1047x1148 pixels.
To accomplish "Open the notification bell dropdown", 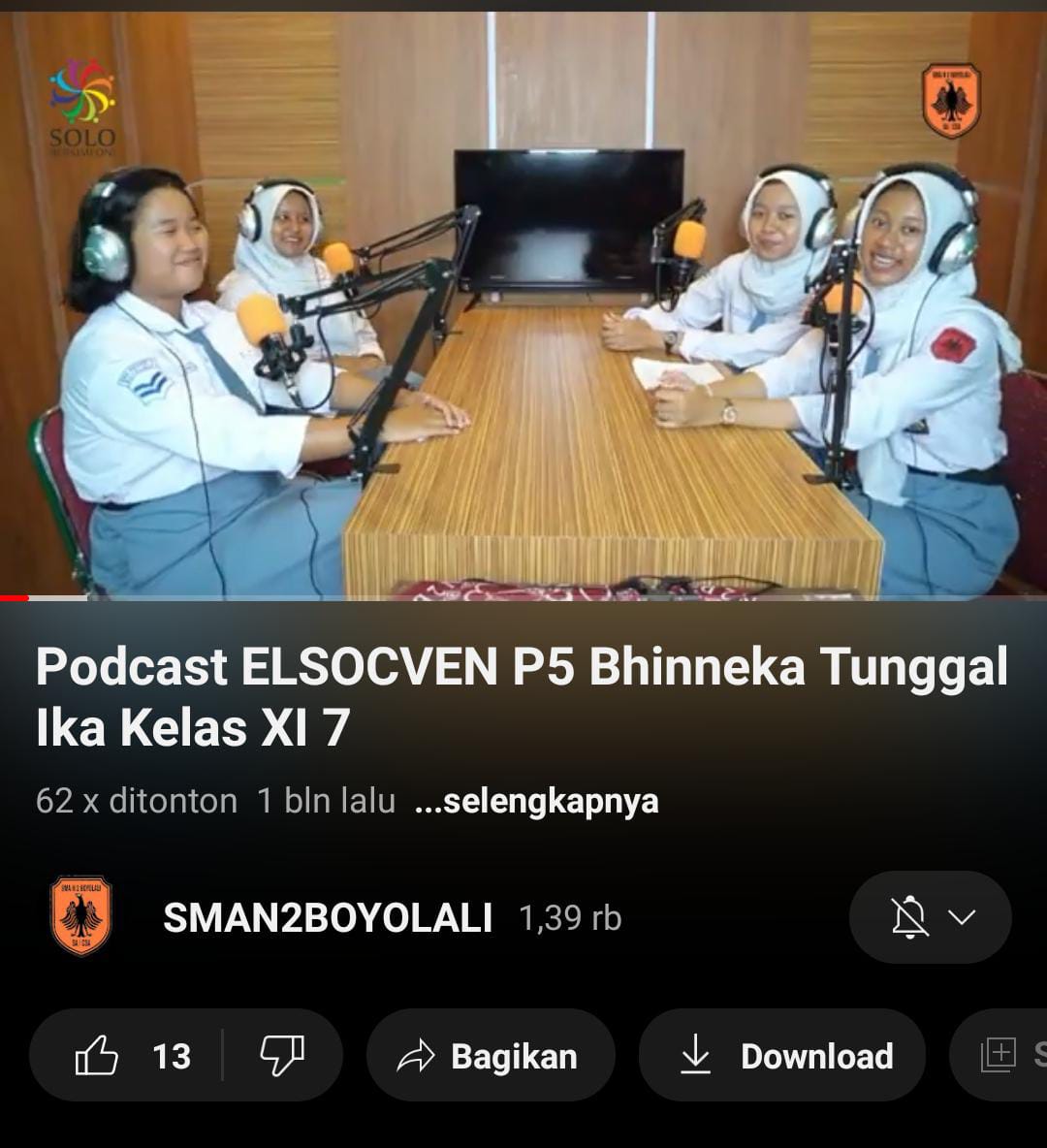I will pos(930,917).
